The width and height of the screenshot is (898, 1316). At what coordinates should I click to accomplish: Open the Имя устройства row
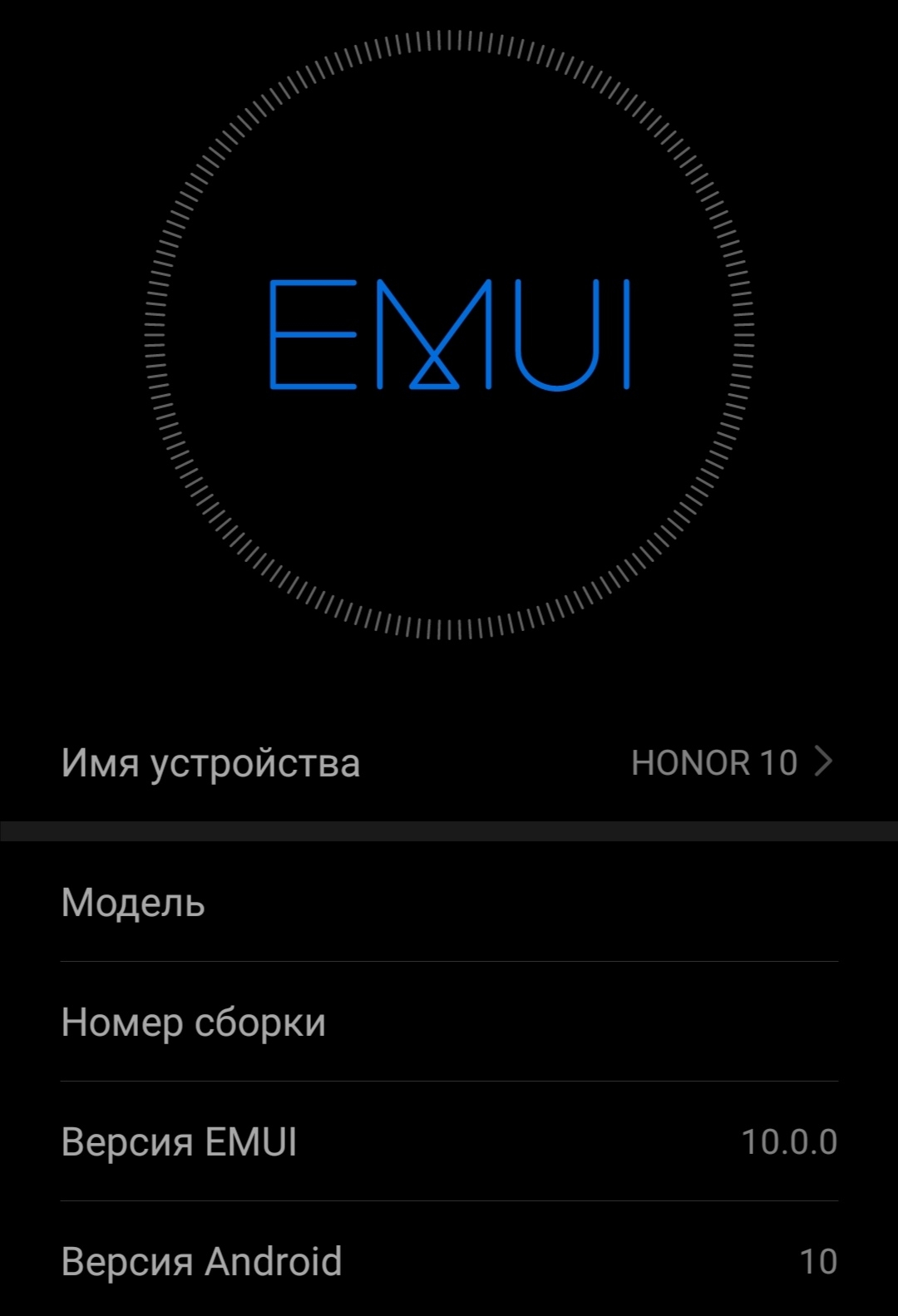449,762
